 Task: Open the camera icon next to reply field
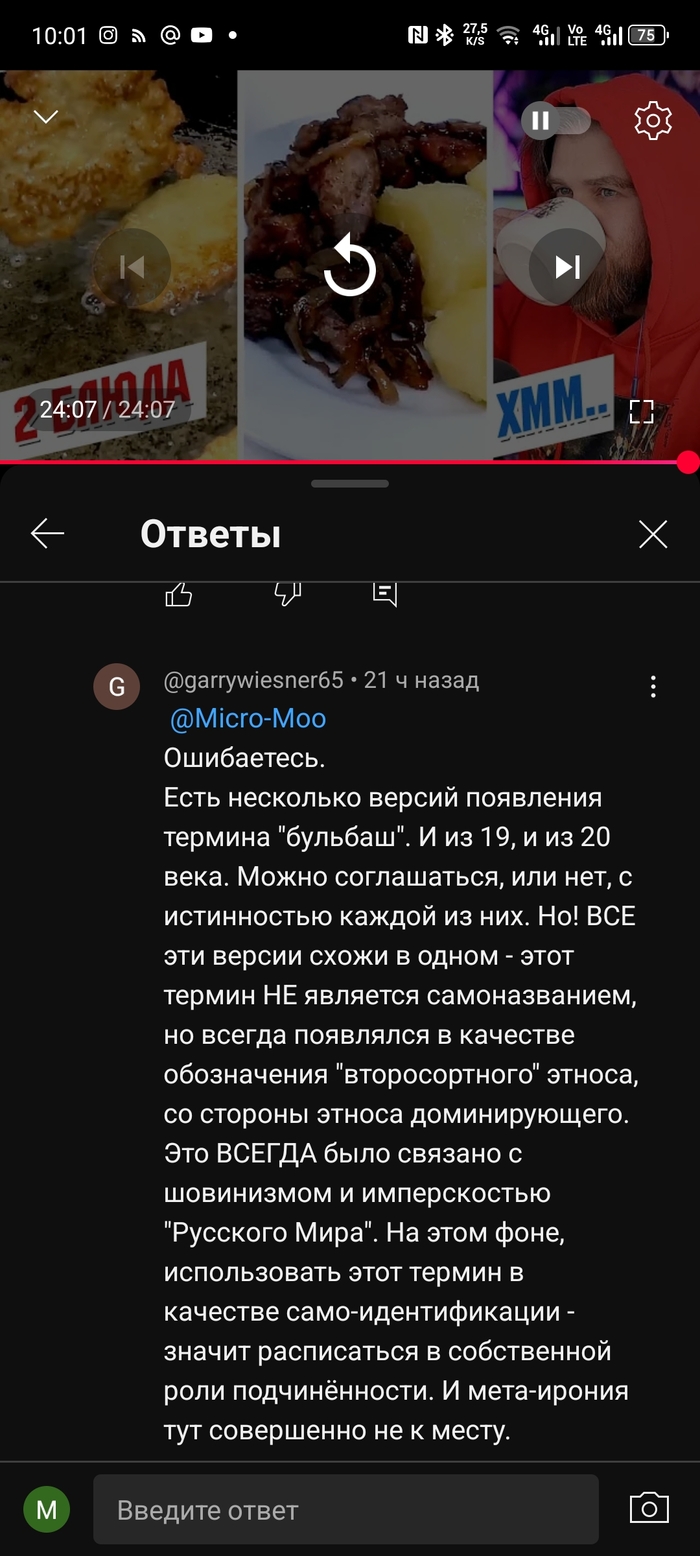pos(649,1508)
